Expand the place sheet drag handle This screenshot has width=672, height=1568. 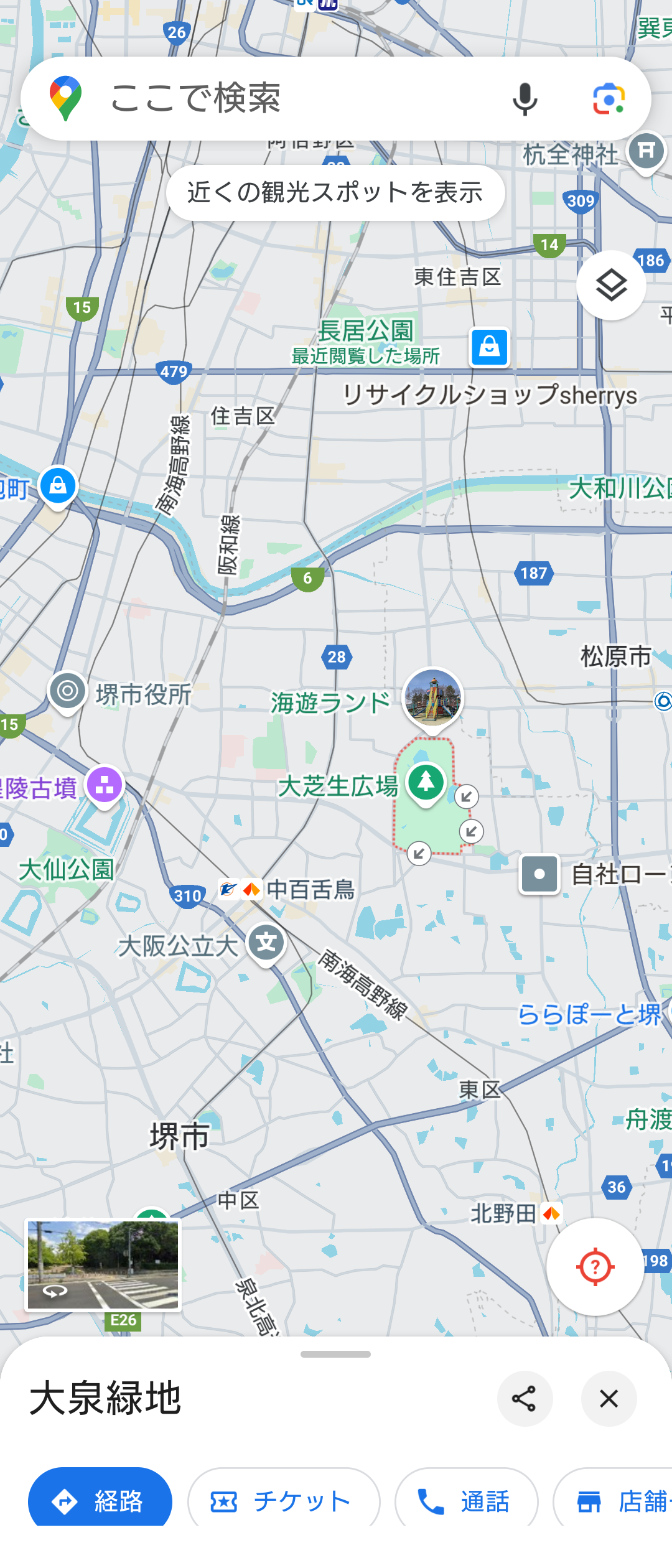point(335,1354)
